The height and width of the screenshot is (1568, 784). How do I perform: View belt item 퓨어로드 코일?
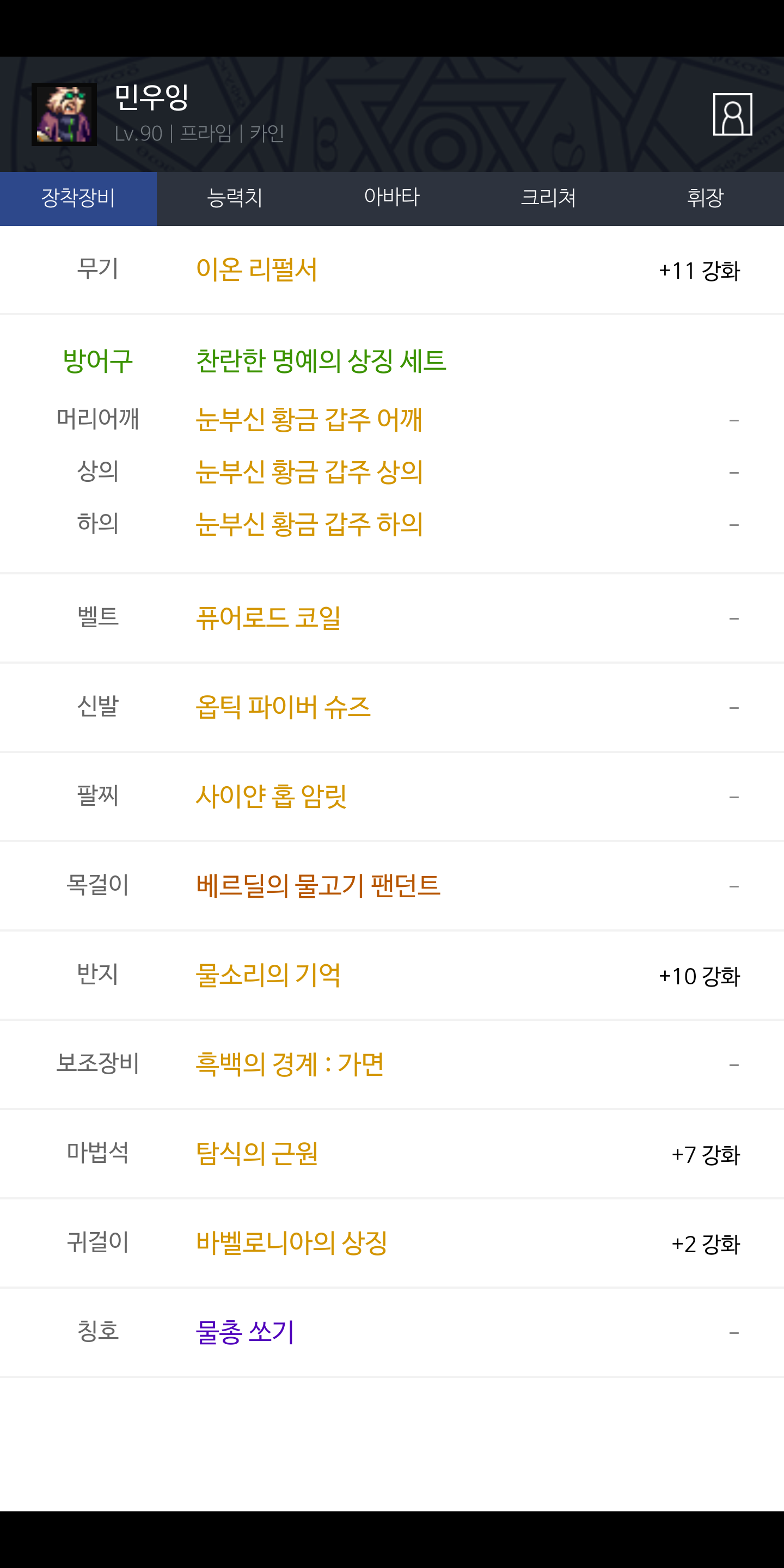[268, 618]
